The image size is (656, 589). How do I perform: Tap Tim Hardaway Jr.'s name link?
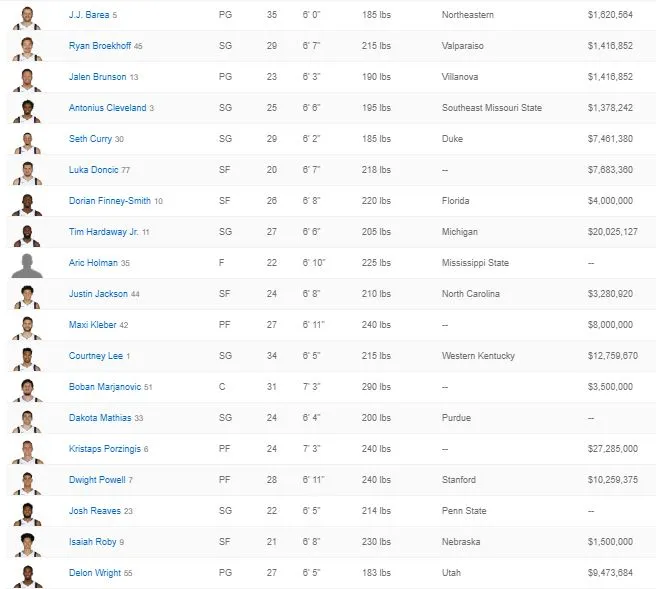(104, 232)
